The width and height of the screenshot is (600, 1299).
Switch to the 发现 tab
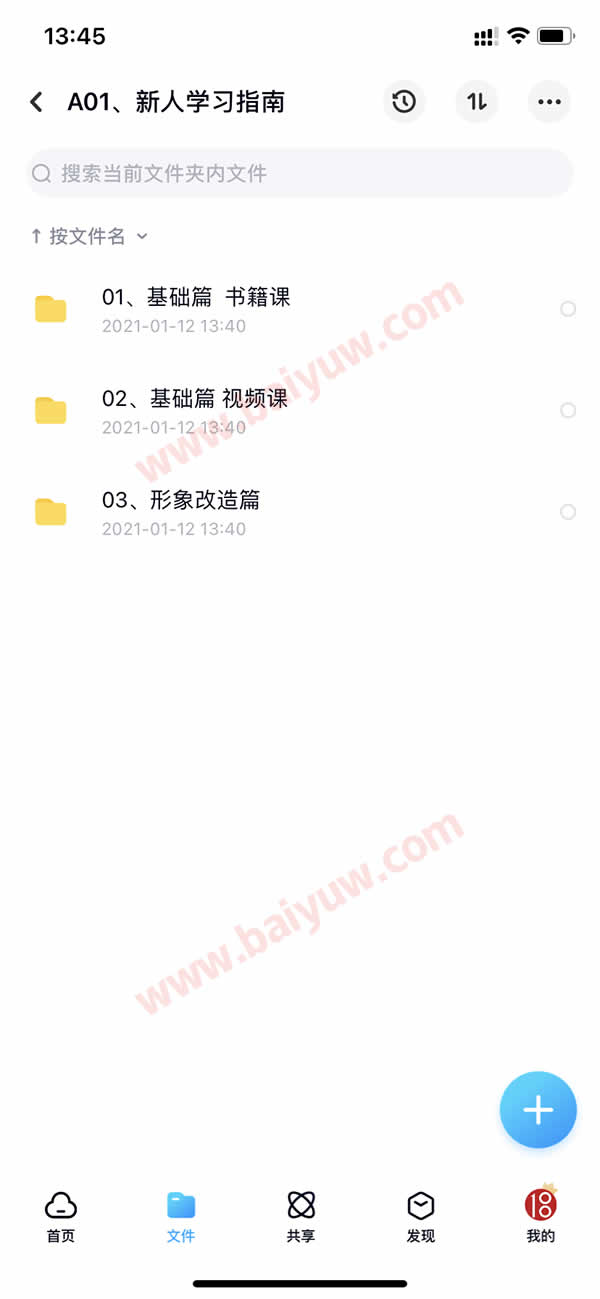pyautogui.click(x=421, y=1217)
